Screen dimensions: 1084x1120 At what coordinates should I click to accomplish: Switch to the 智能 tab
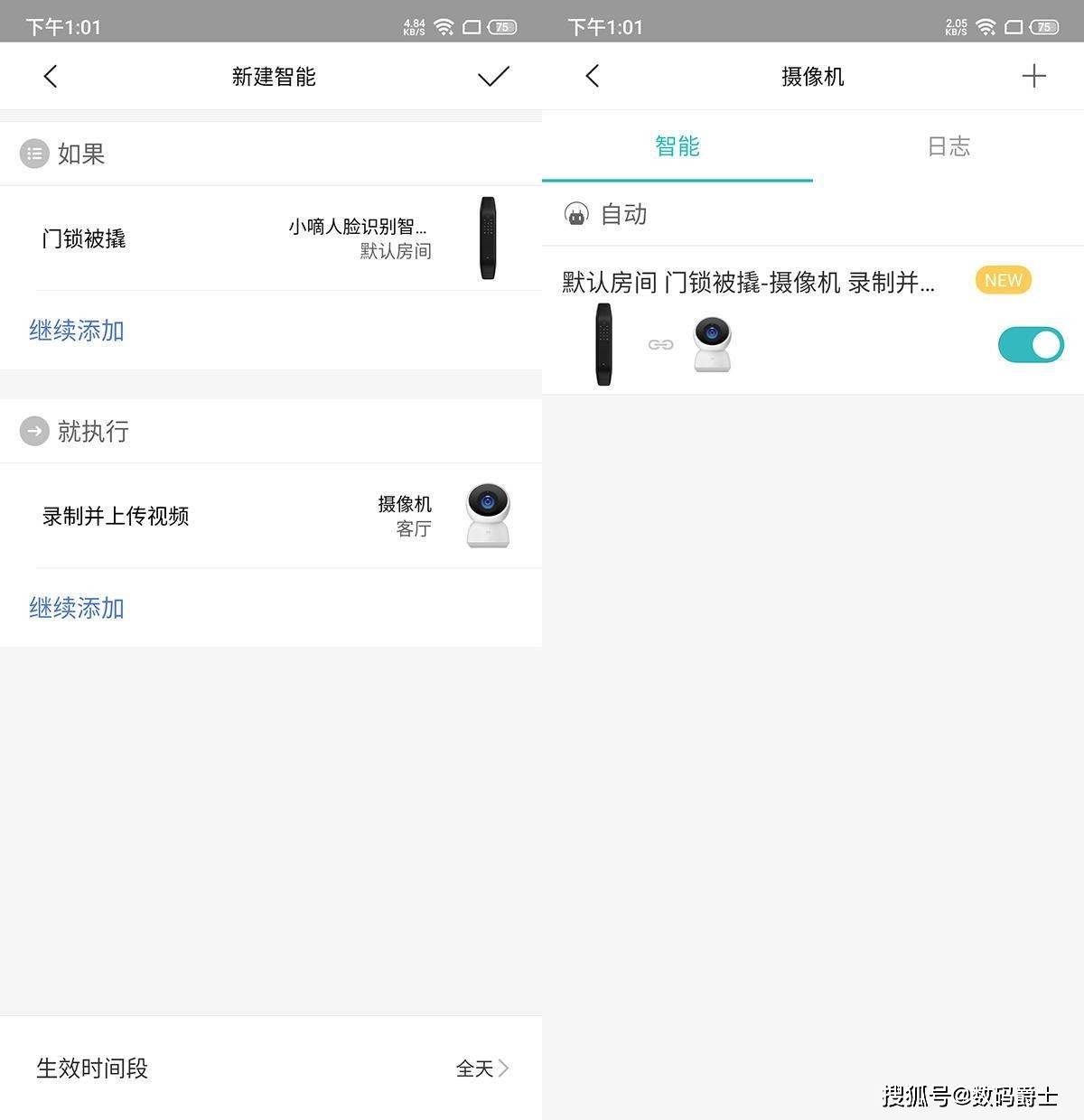(x=677, y=146)
